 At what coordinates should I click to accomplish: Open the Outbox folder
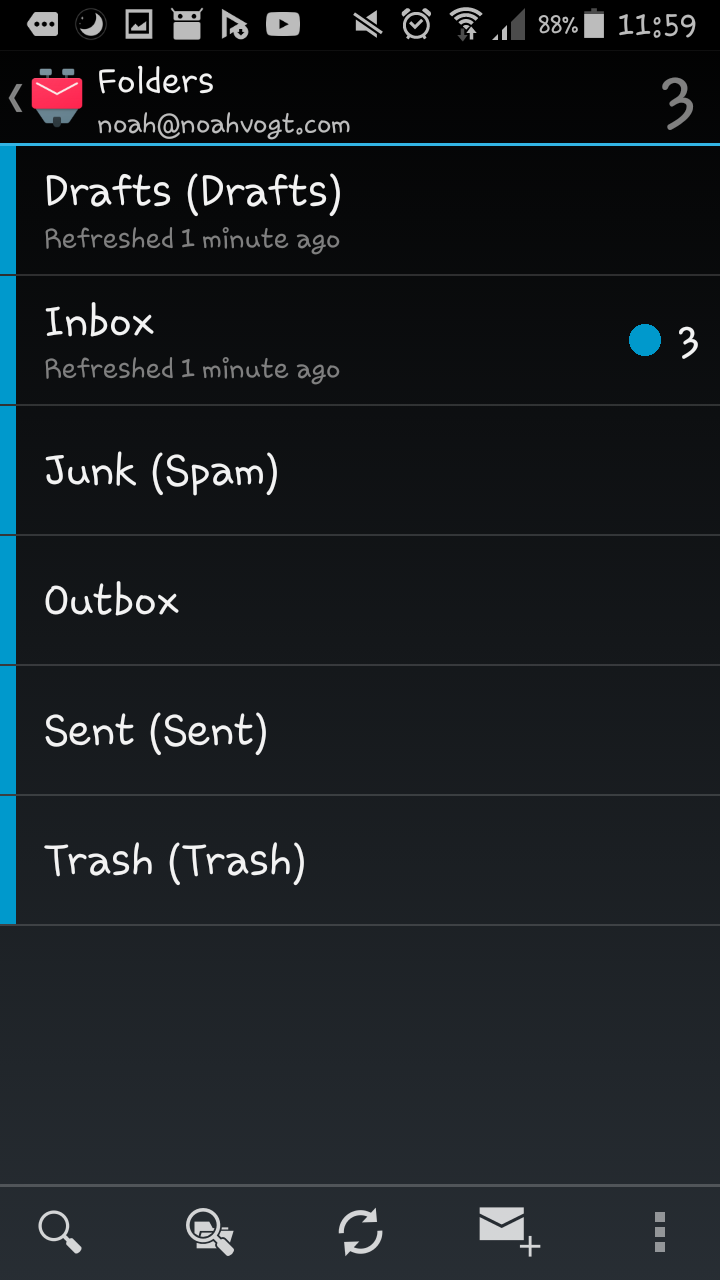click(360, 600)
